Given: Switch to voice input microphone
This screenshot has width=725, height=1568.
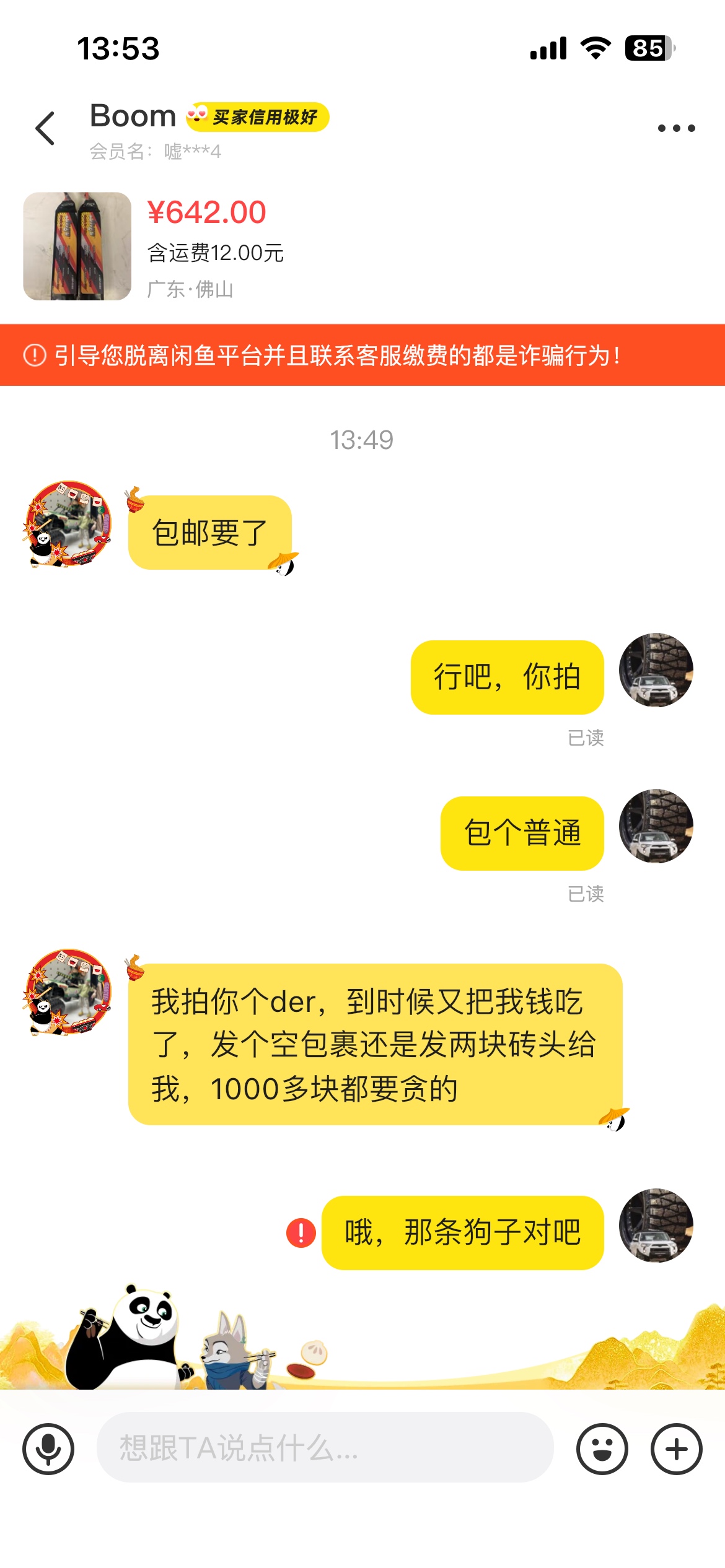Looking at the screenshot, I should (48, 1449).
